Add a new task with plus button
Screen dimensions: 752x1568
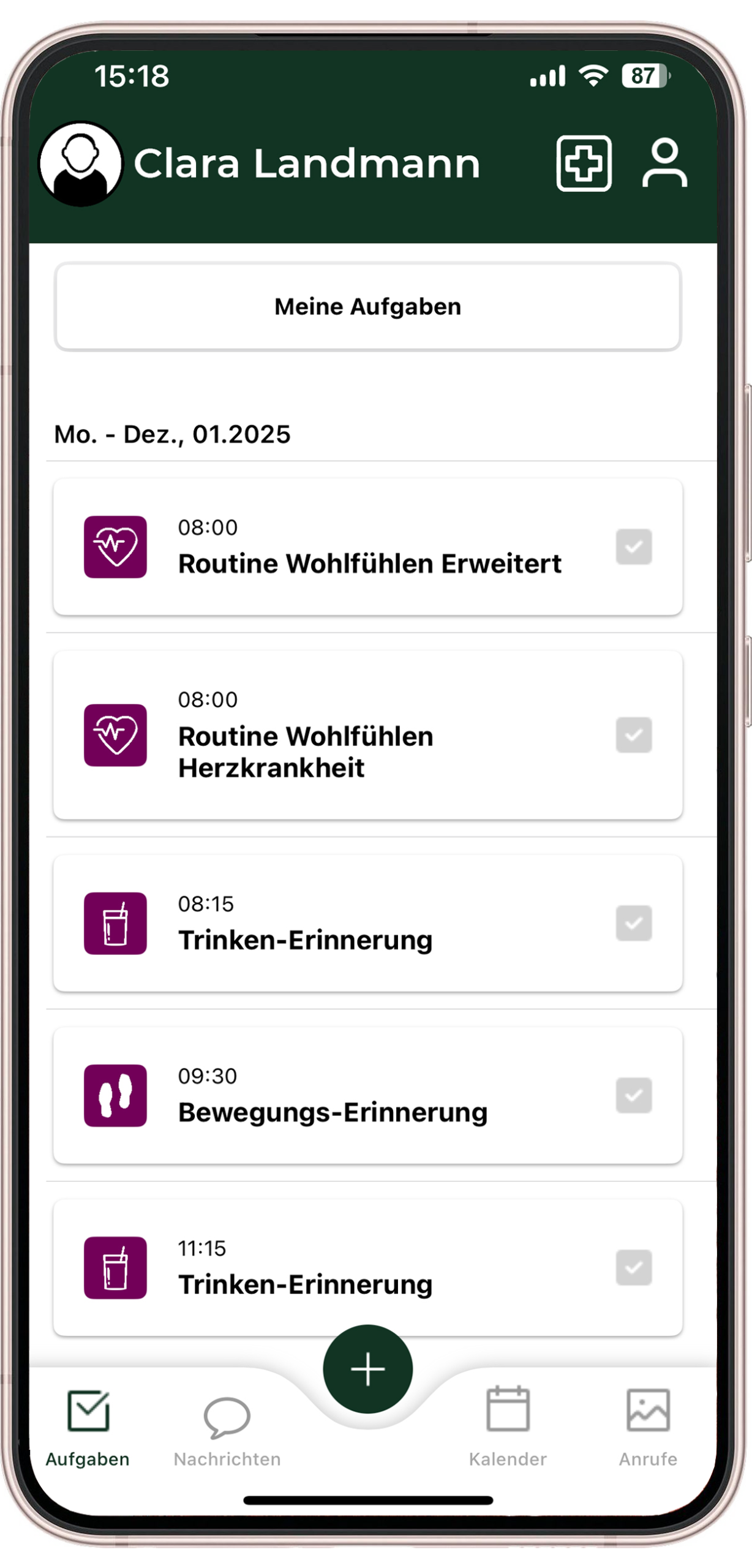point(367,1369)
